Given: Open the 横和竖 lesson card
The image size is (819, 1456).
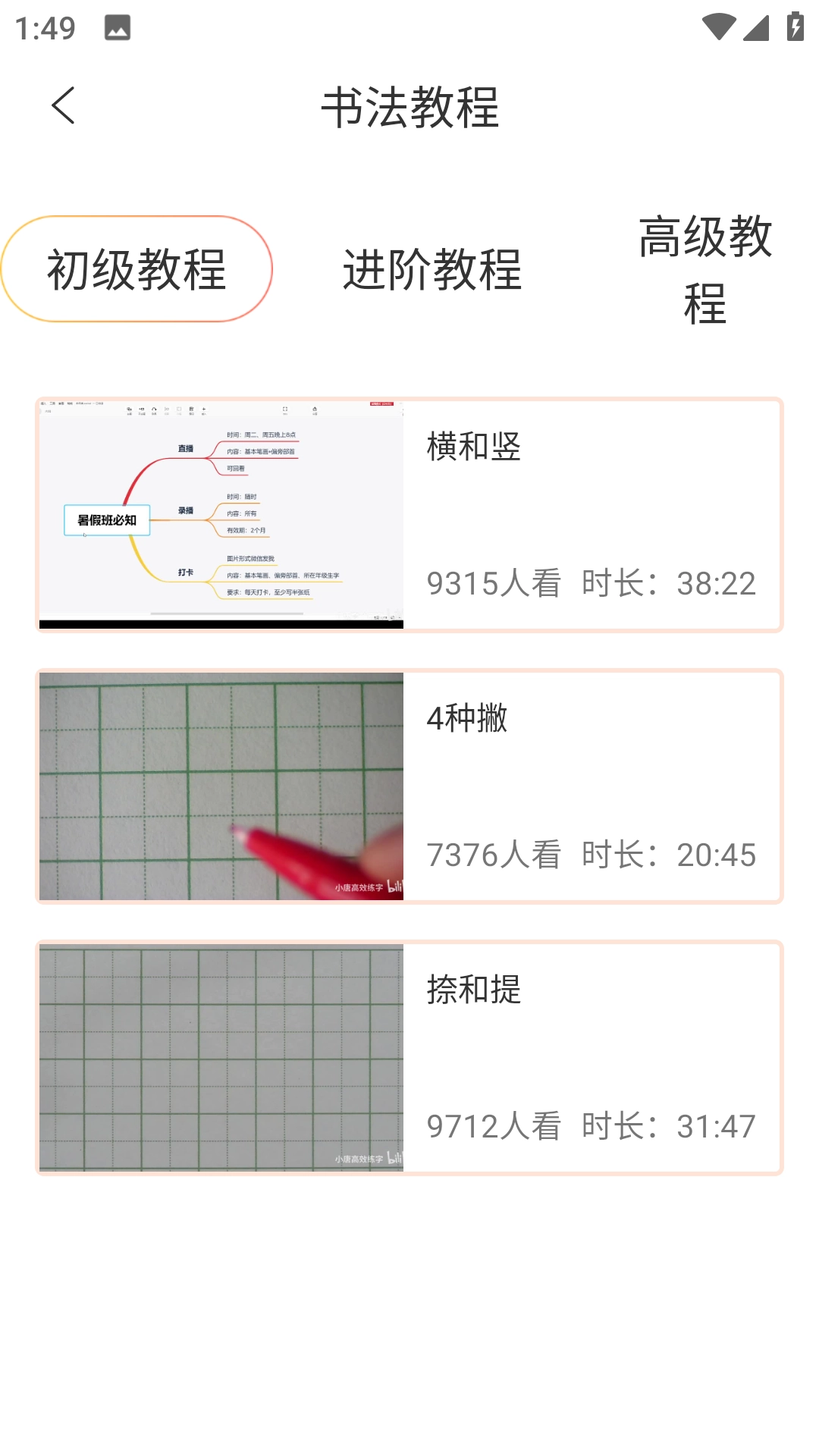Looking at the screenshot, I should (409, 512).
